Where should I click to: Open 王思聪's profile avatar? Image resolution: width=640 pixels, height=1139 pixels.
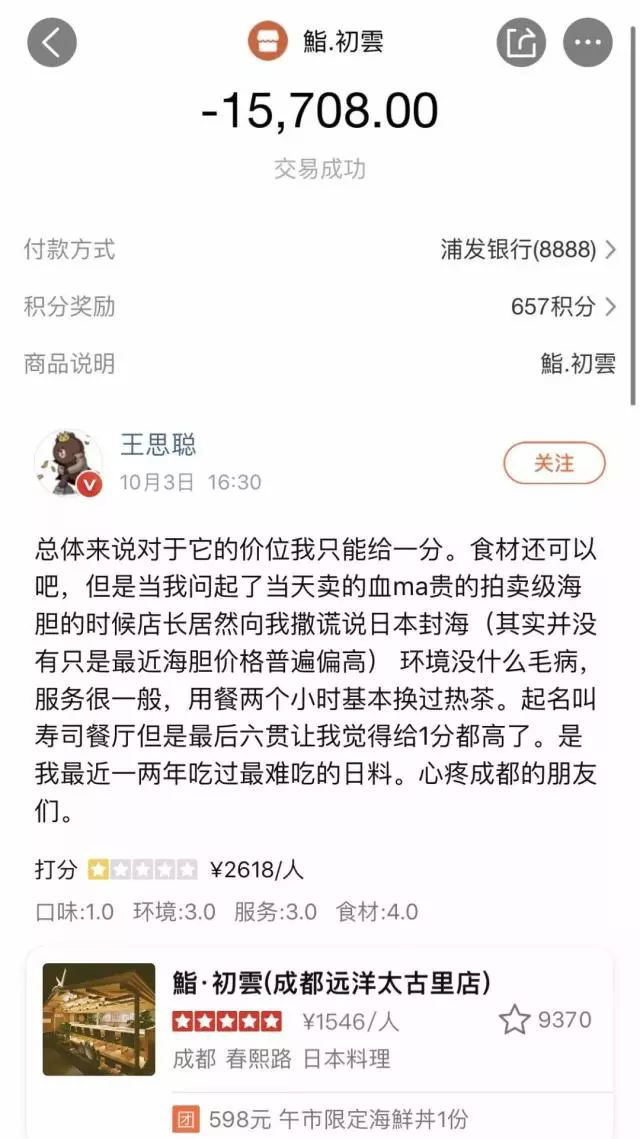click(x=68, y=464)
